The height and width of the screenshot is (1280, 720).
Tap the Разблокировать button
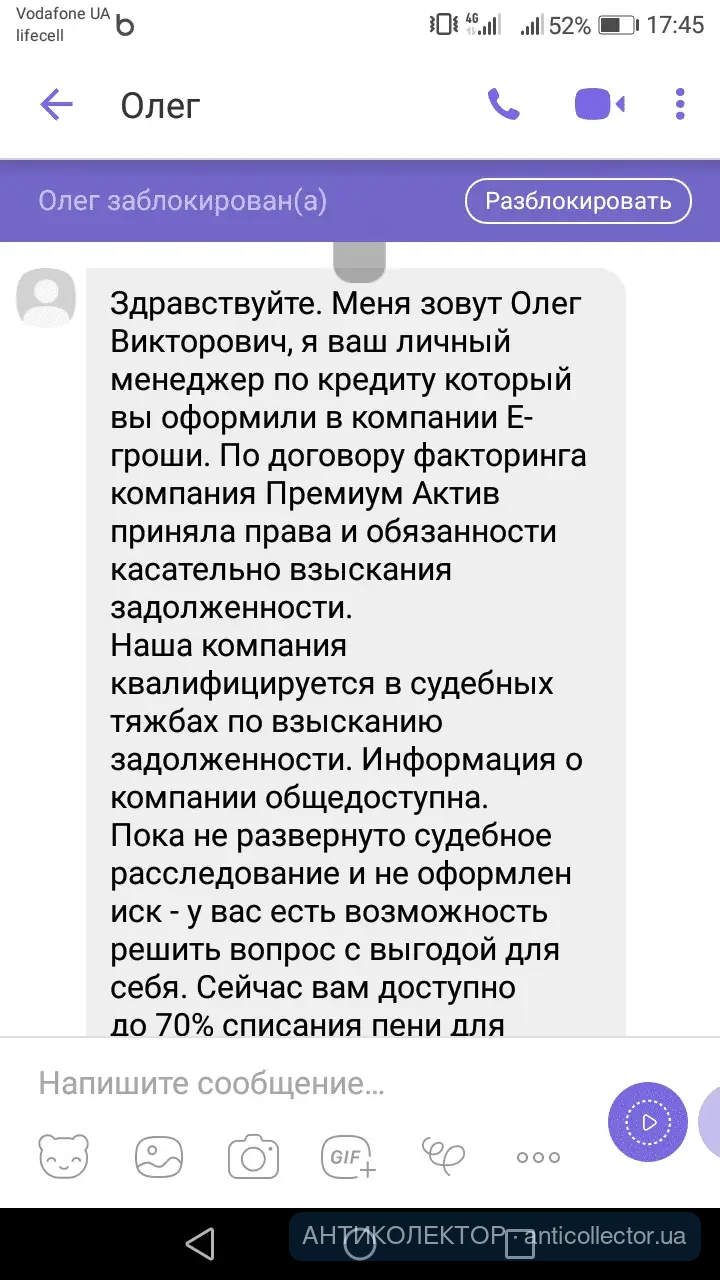pos(578,201)
